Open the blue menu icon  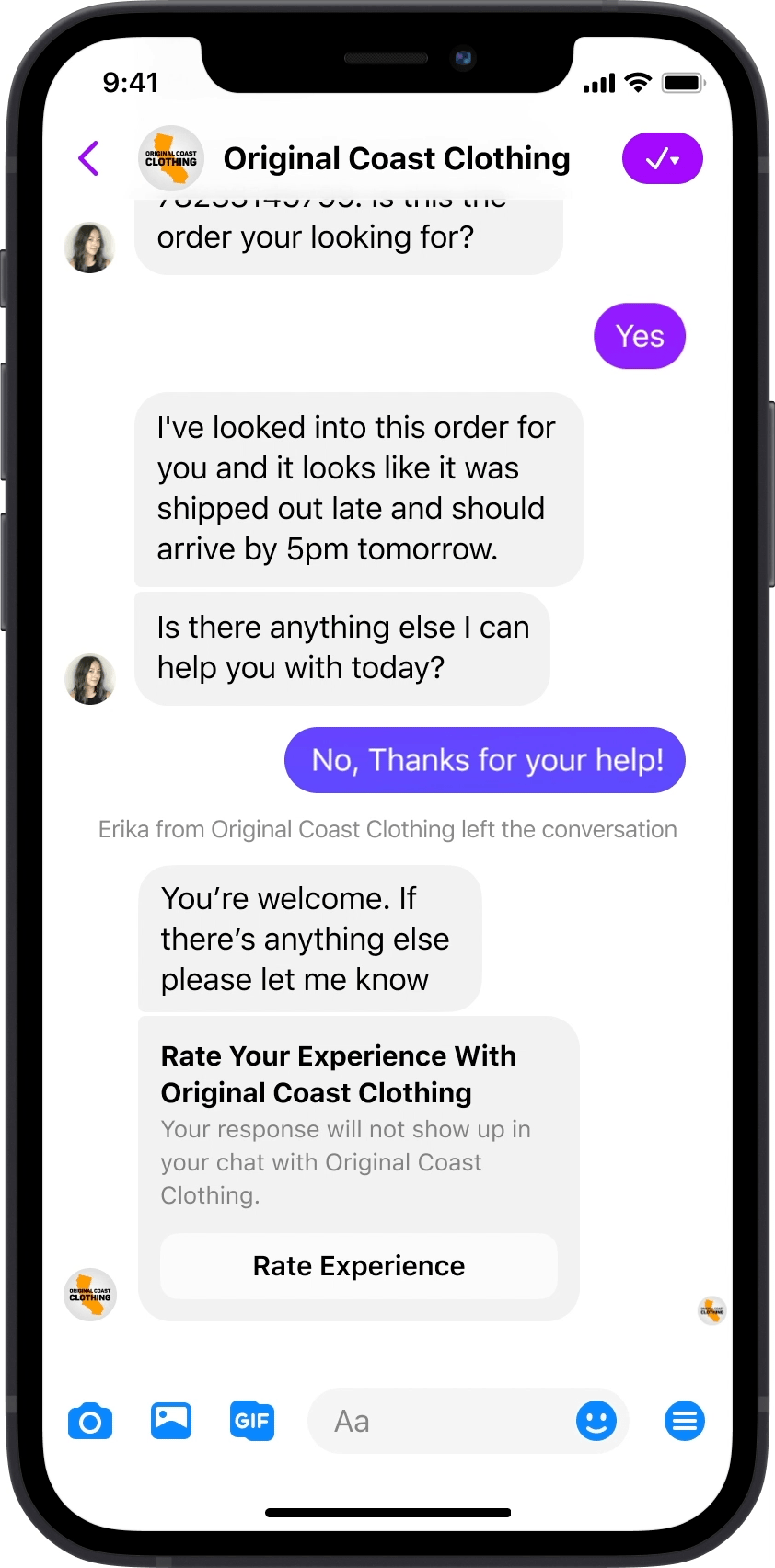[685, 1421]
